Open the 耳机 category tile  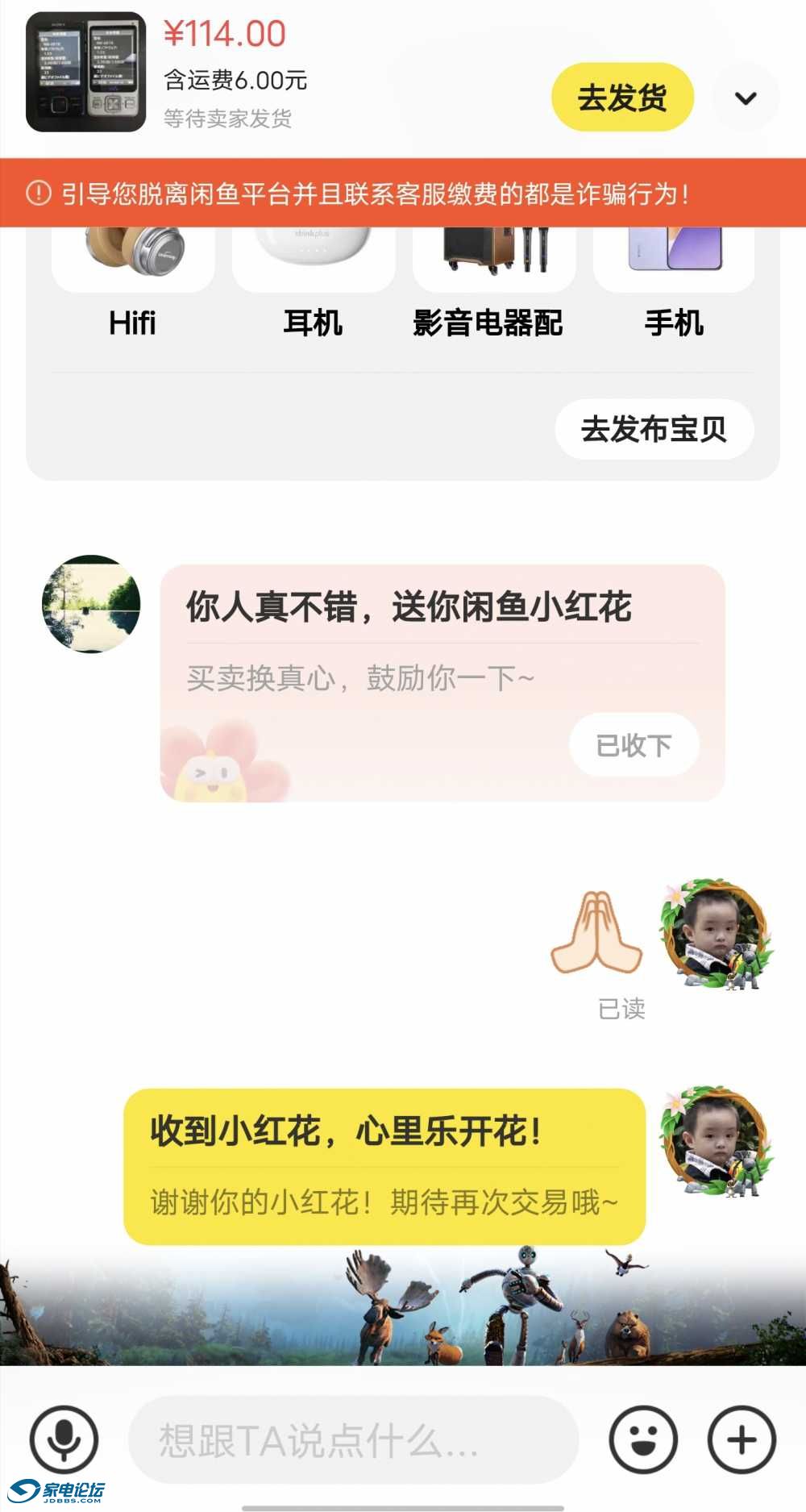(x=313, y=282)
